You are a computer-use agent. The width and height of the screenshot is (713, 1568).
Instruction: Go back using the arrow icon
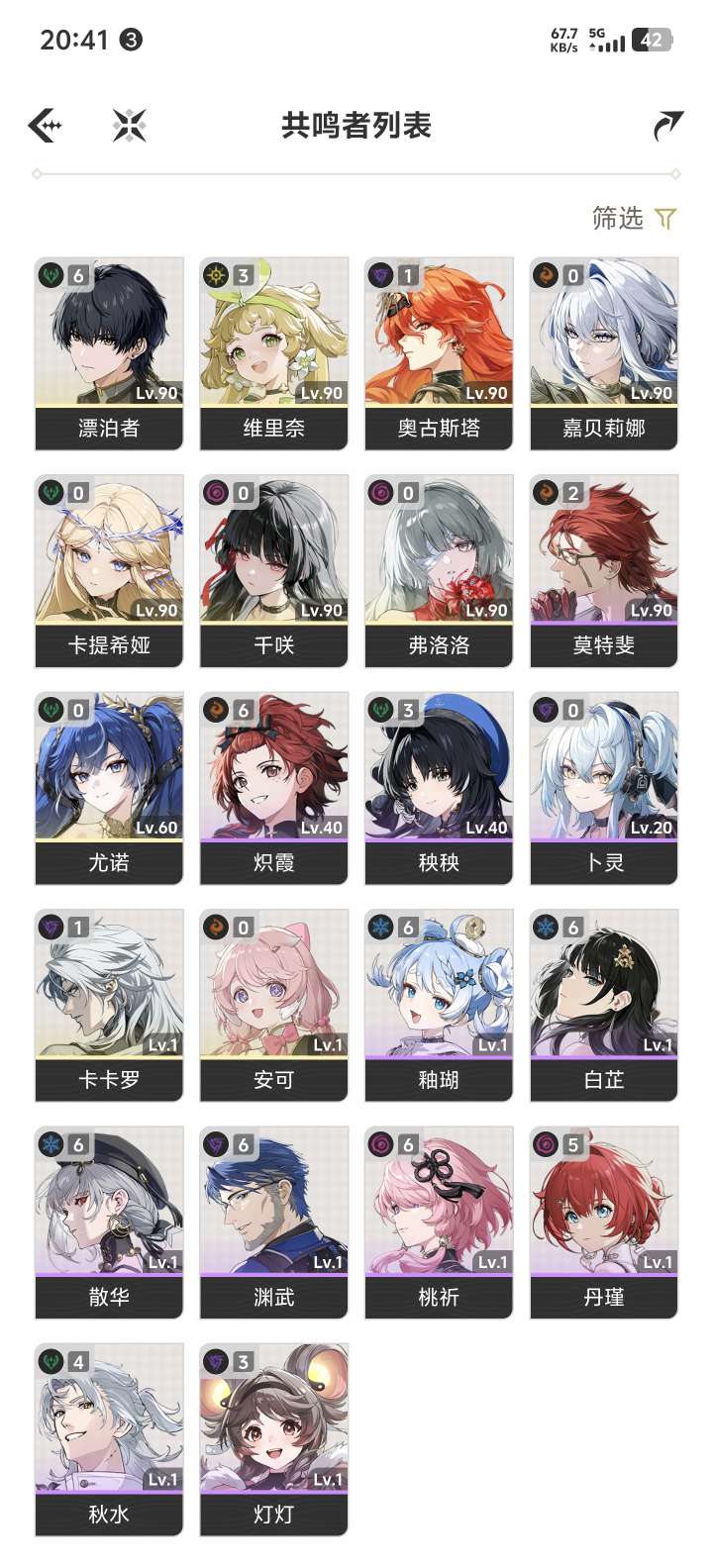(x=46, y=126)
